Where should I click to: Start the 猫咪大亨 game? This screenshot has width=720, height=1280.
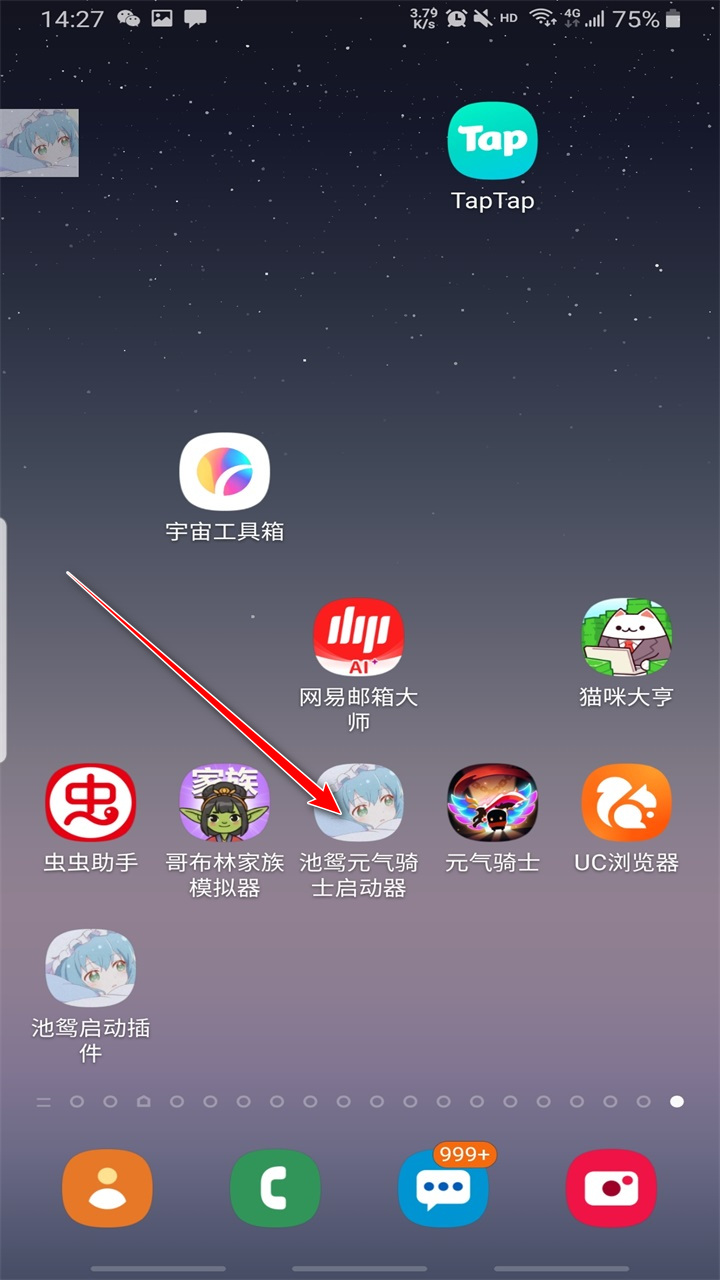[x=627, y=637]
